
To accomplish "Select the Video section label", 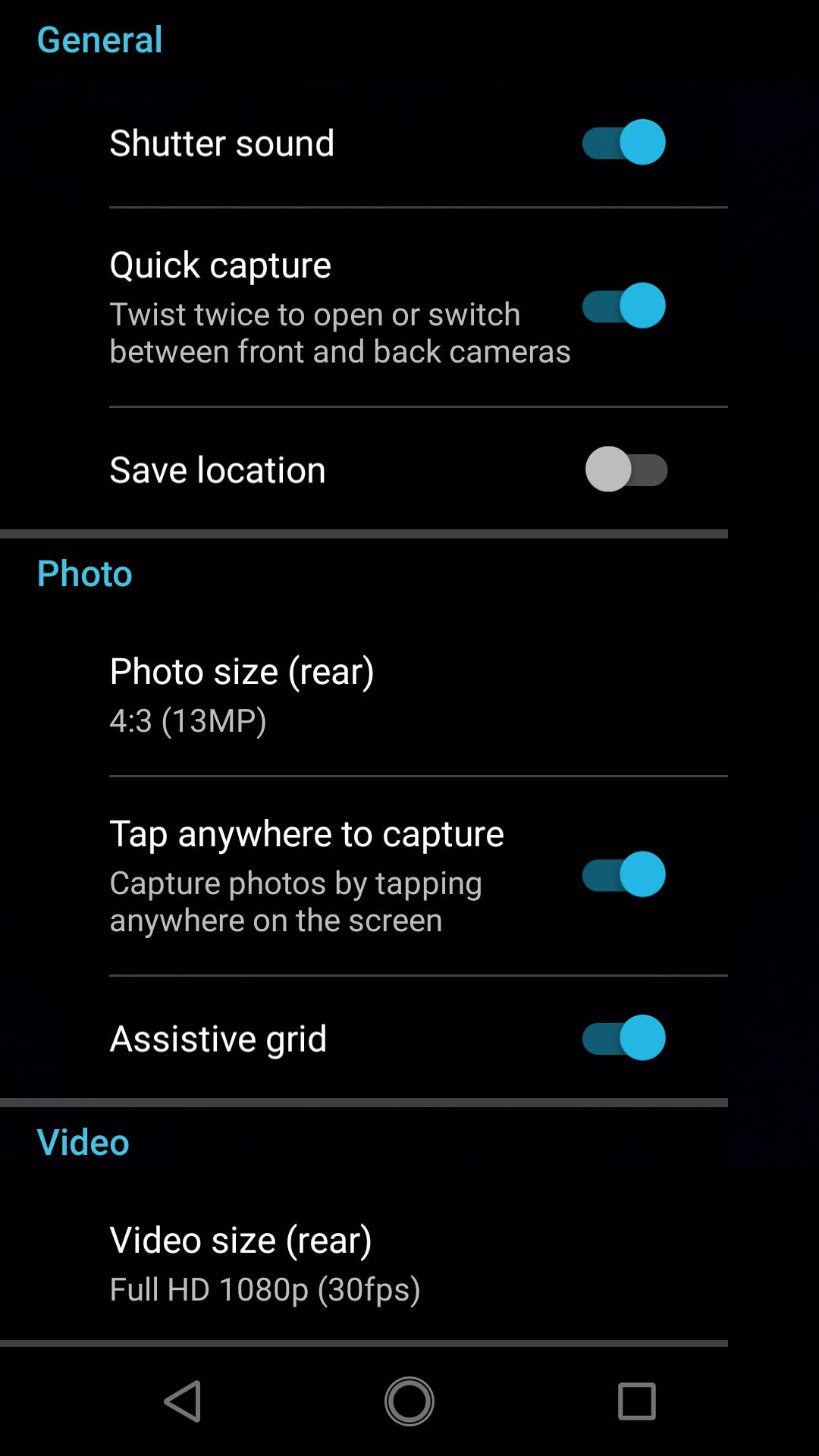I will [x=83, y=1142].
